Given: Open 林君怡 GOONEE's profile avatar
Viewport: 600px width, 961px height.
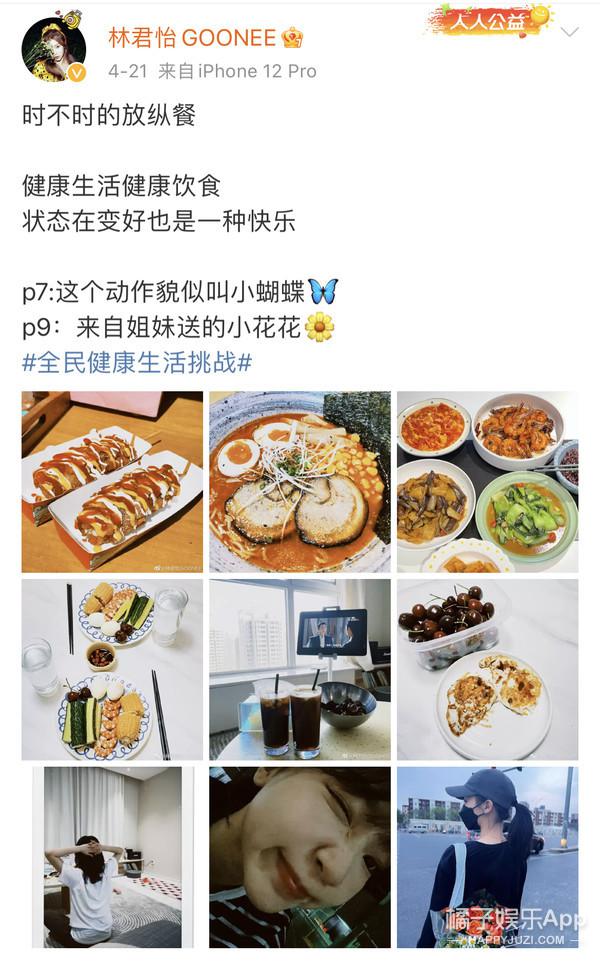Looking at the screenshot, I should point(53,49).
